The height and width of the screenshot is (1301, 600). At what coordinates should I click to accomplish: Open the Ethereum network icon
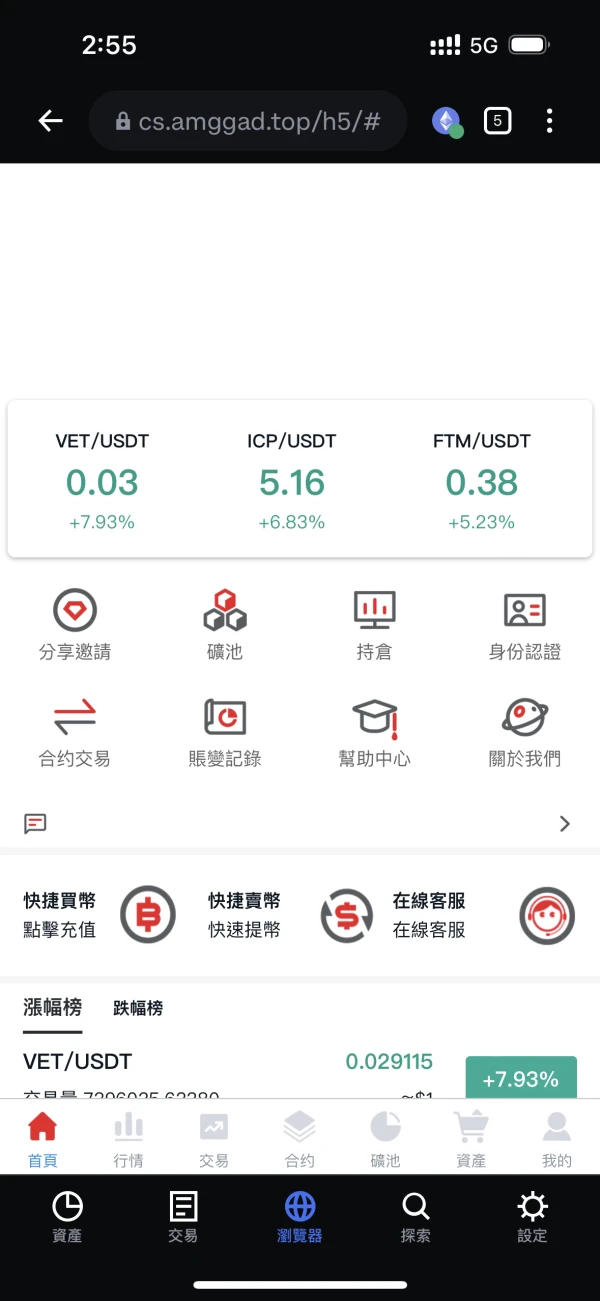click(446, 121)
